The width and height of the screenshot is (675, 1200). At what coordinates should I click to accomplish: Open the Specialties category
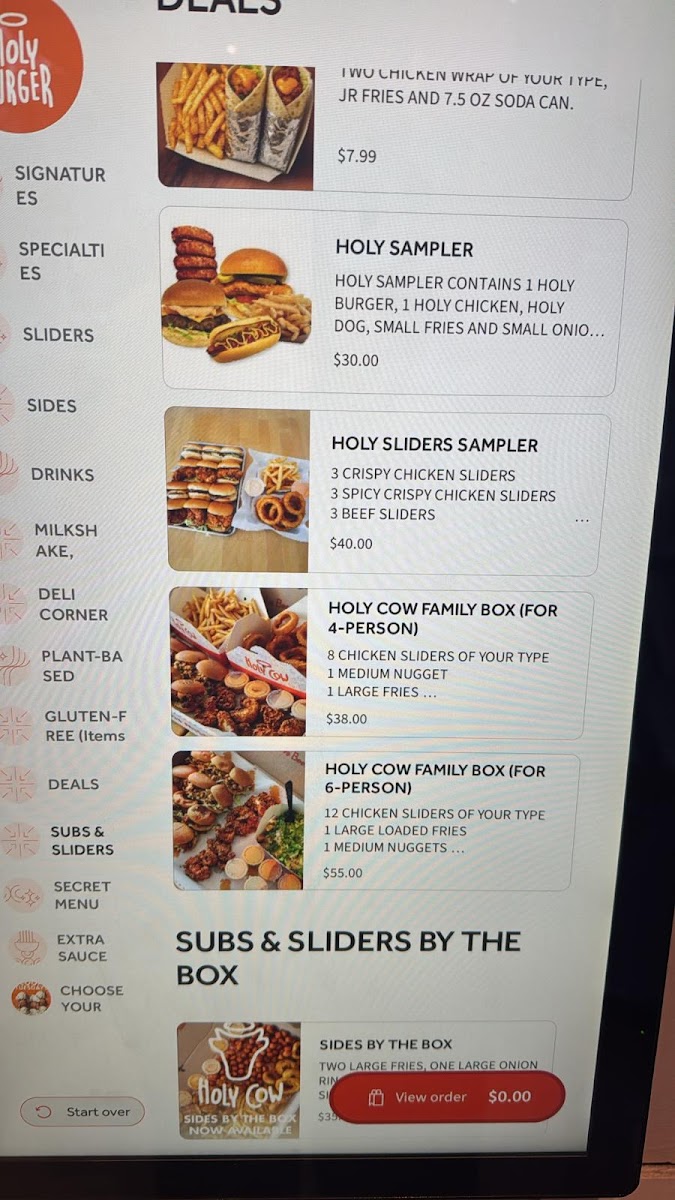tap(61, 261)
